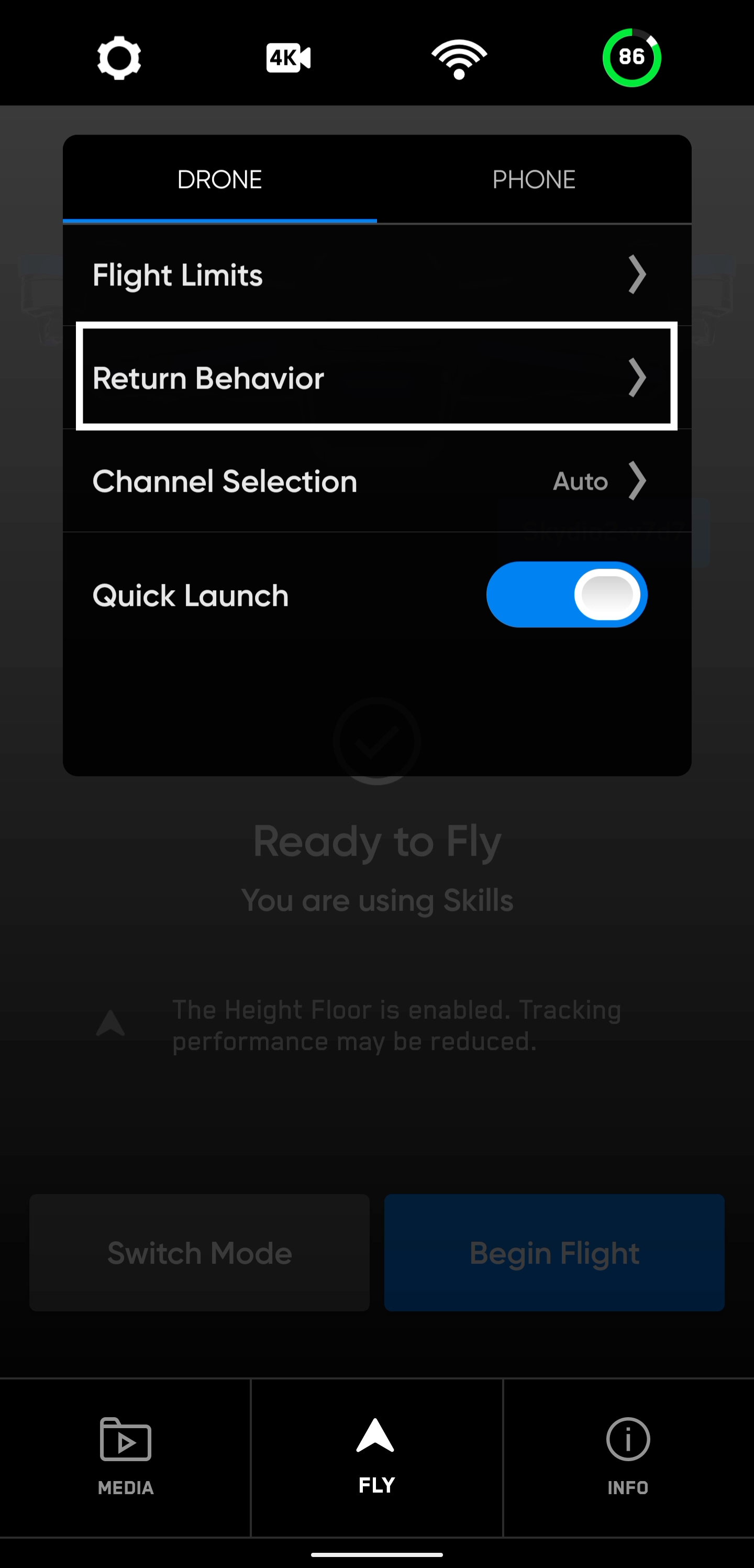Open the 4K video settings
This screenshot has width=754, height=1568.
(289, 58)
